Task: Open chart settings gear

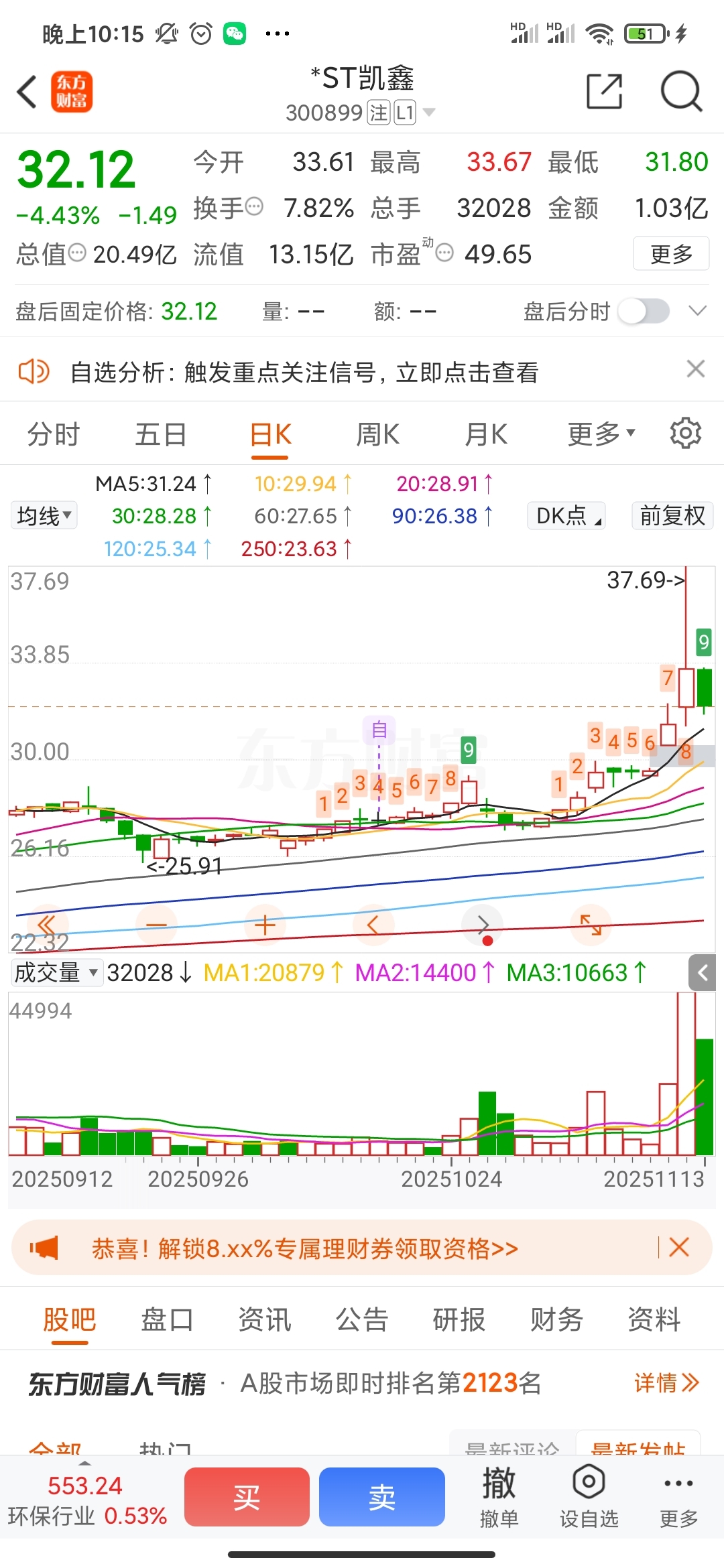Action: (685, 434)
